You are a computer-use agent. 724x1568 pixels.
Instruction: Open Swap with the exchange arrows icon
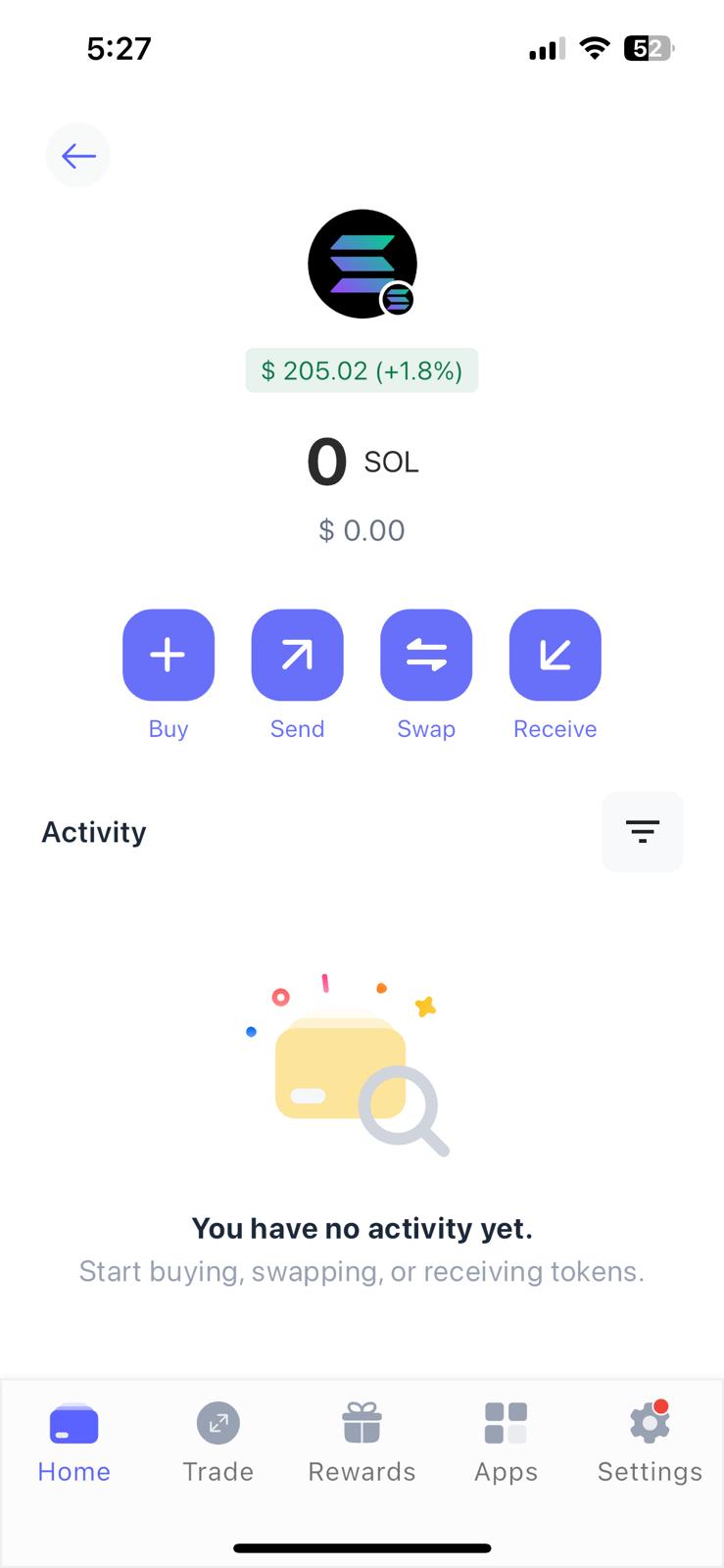(x=426, y=655)
